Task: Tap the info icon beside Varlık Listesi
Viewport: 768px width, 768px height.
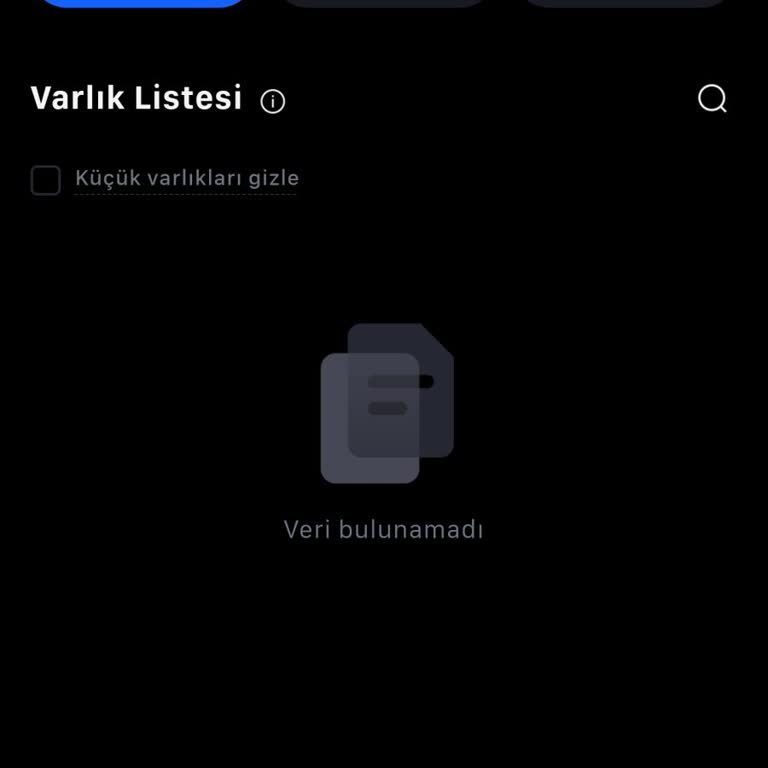Action: pos(272,101)
